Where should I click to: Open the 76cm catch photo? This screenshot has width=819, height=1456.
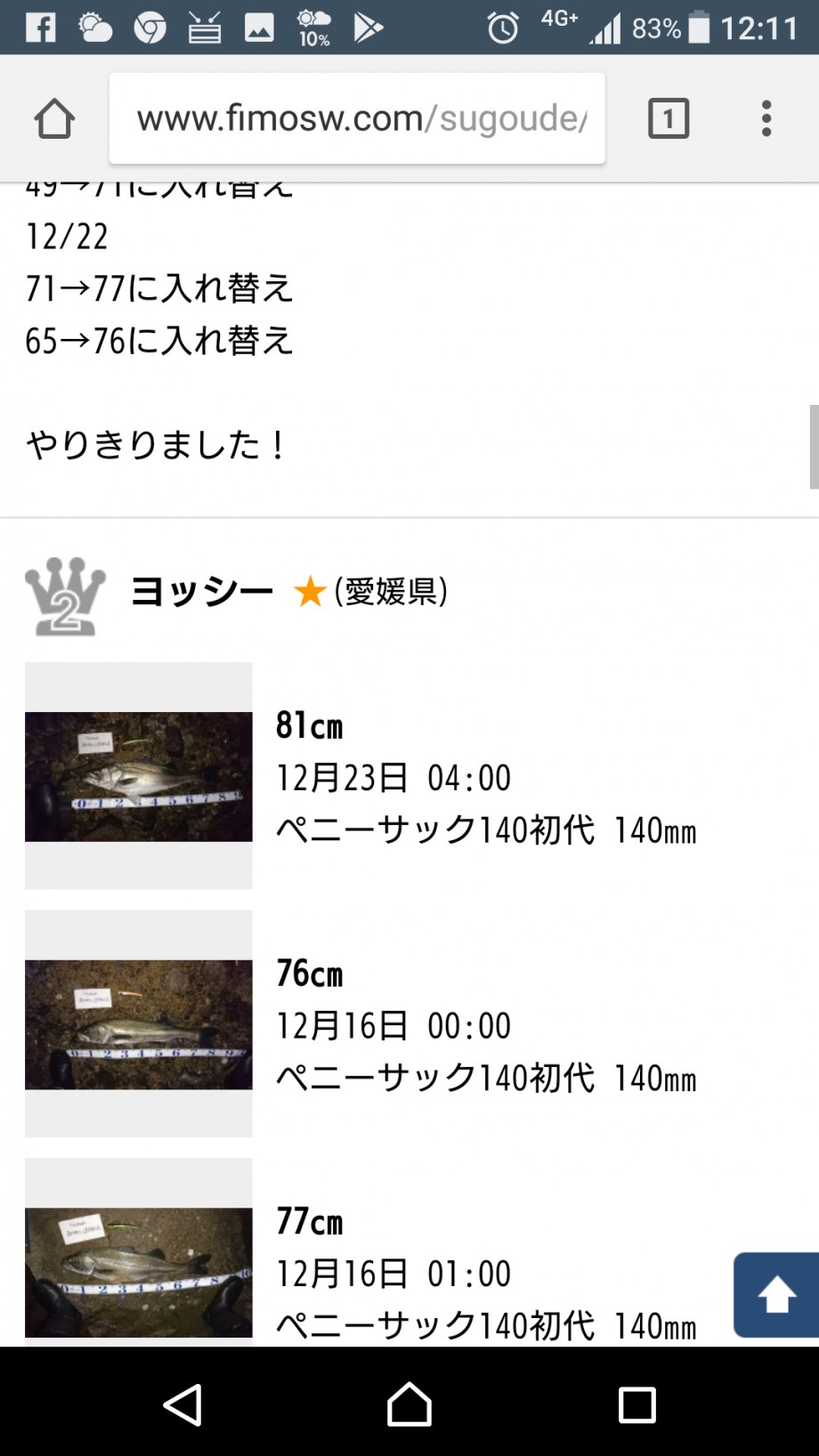tap(139, 1023)
